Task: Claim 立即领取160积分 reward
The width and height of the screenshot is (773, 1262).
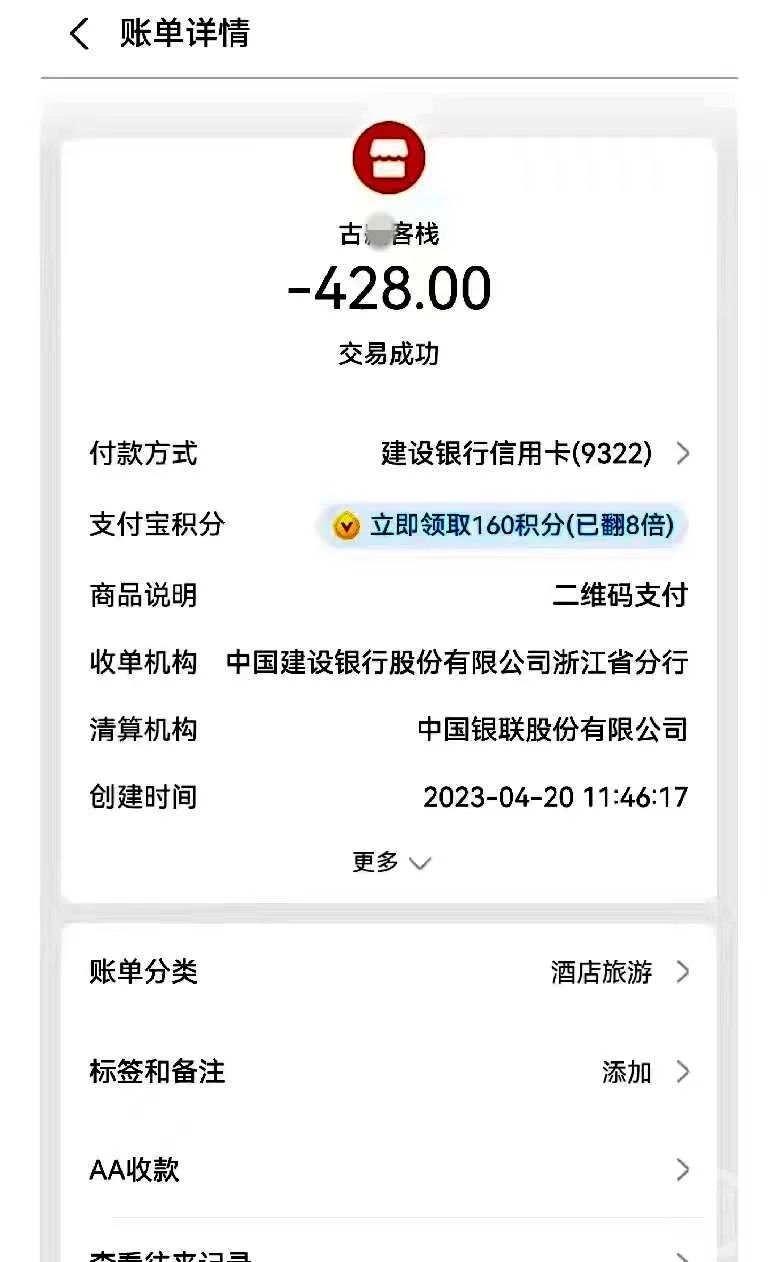Action: 503,525
